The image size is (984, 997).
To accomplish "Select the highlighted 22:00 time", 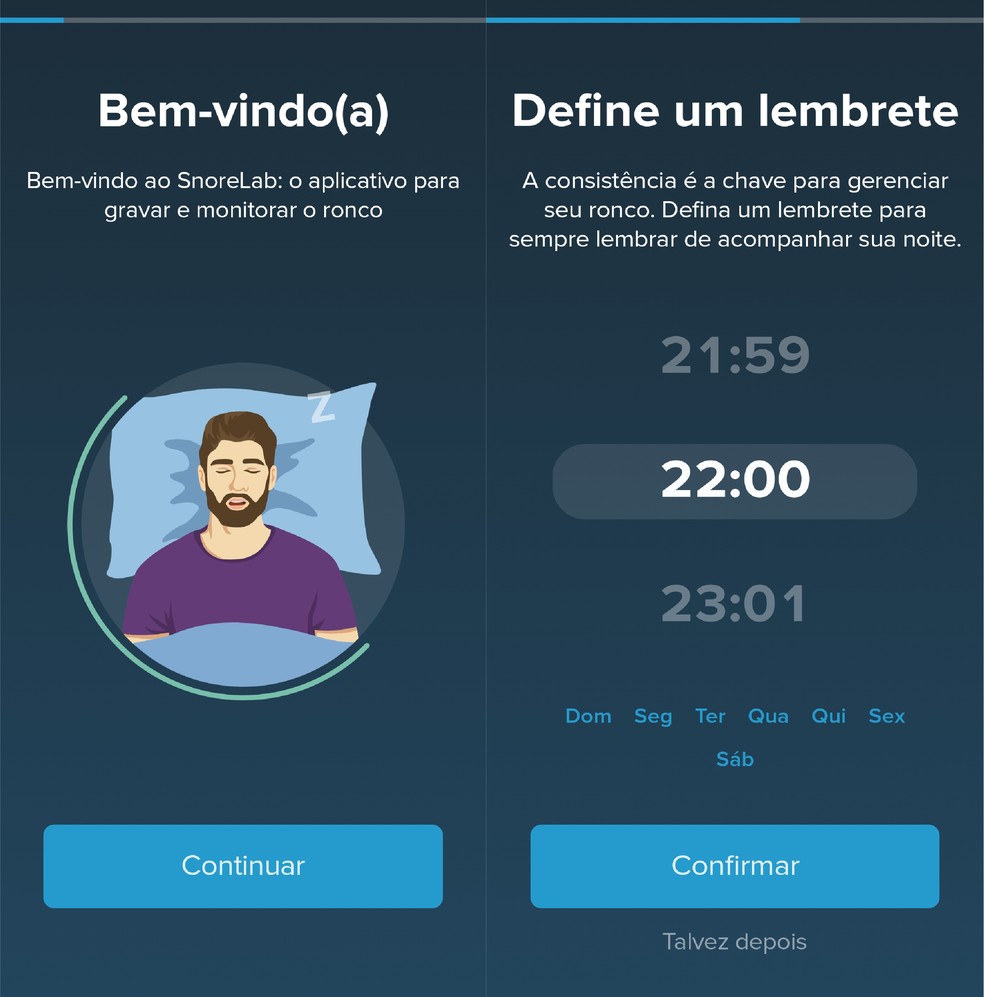I will pyautogui.click(x=735, y=481).
